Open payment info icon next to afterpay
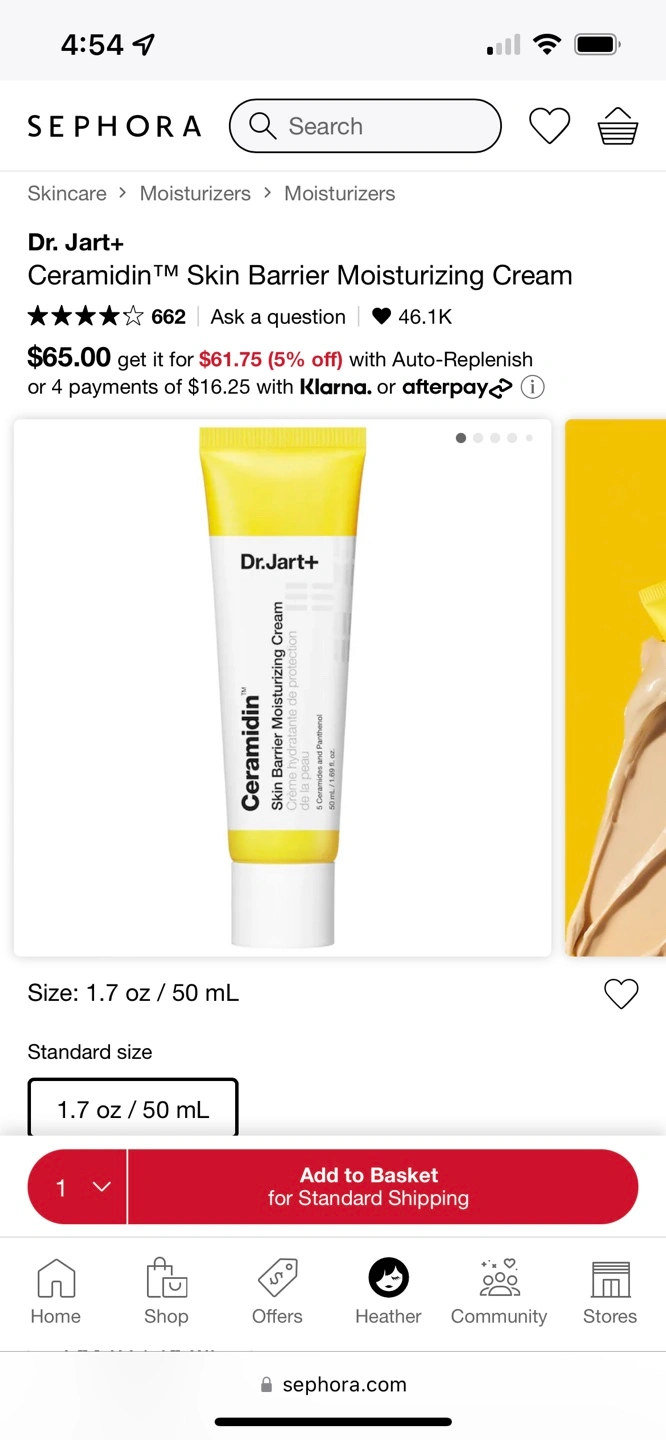 click(x=532, y=387)
